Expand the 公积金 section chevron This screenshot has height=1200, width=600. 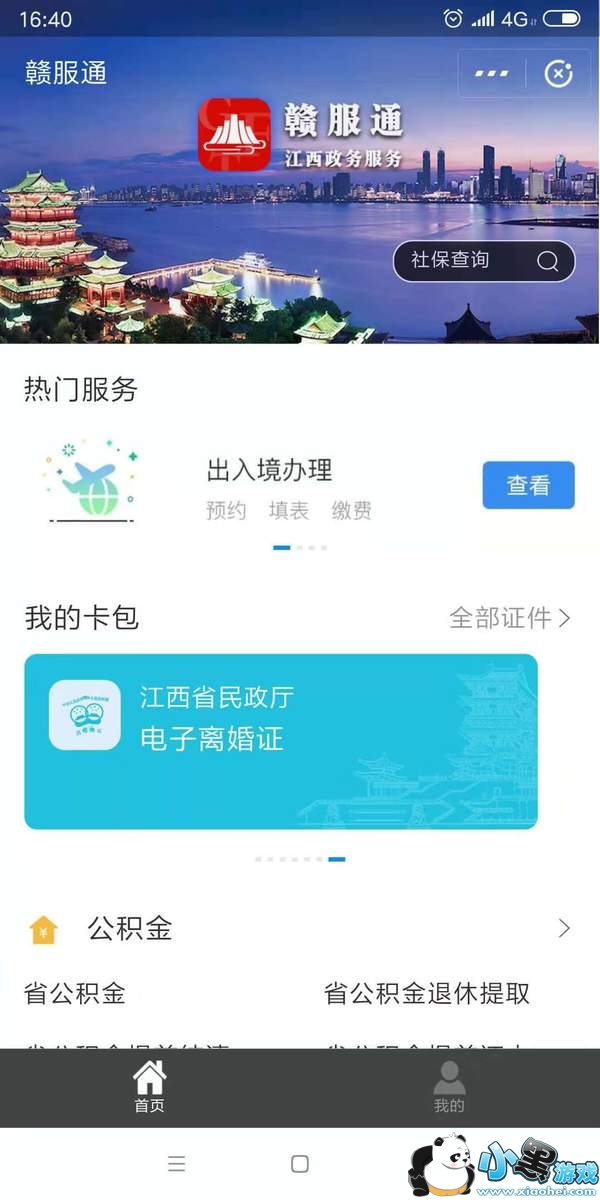point(564,928)
